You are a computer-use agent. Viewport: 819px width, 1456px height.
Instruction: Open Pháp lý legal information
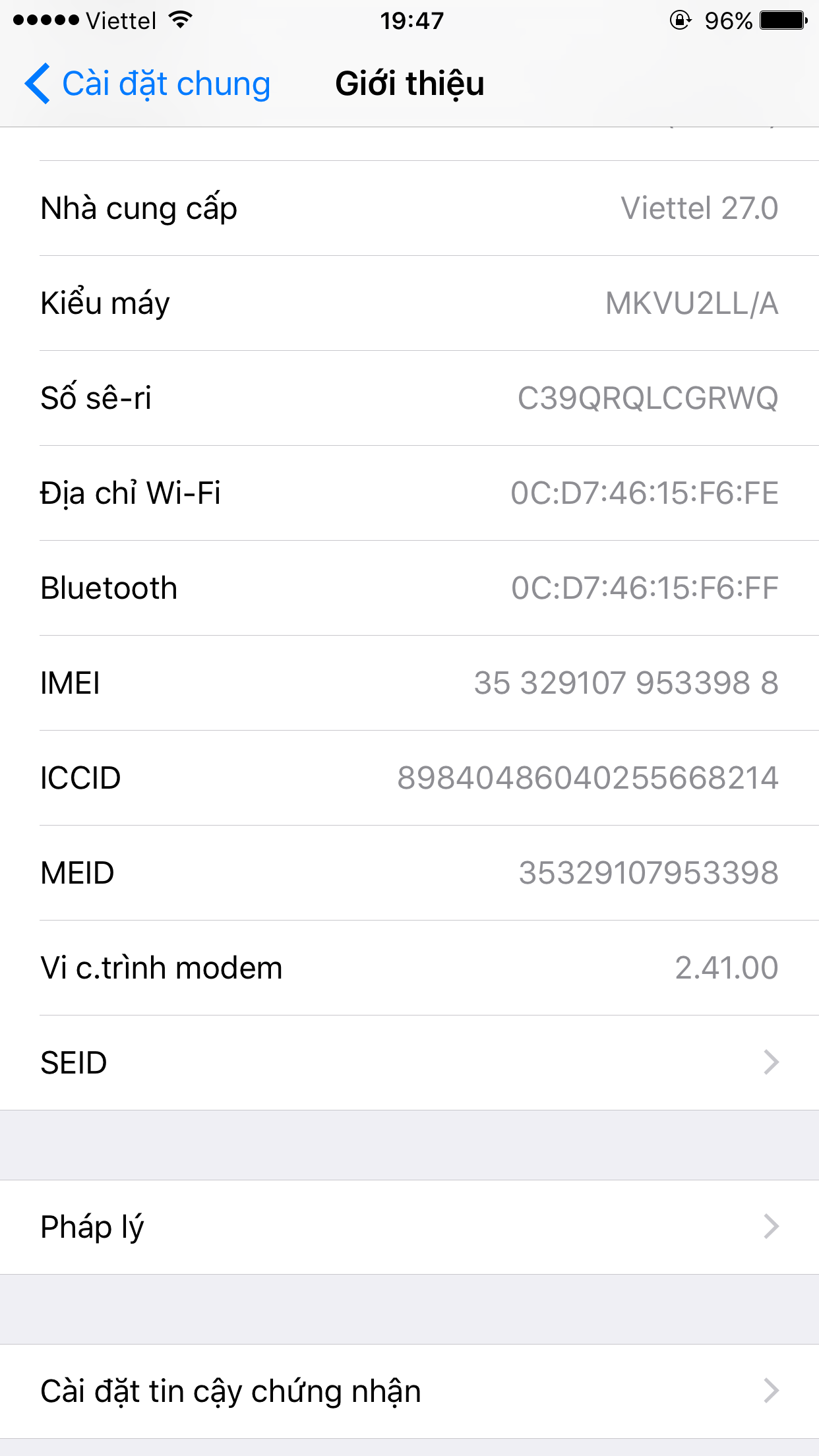pos(409,1227)
